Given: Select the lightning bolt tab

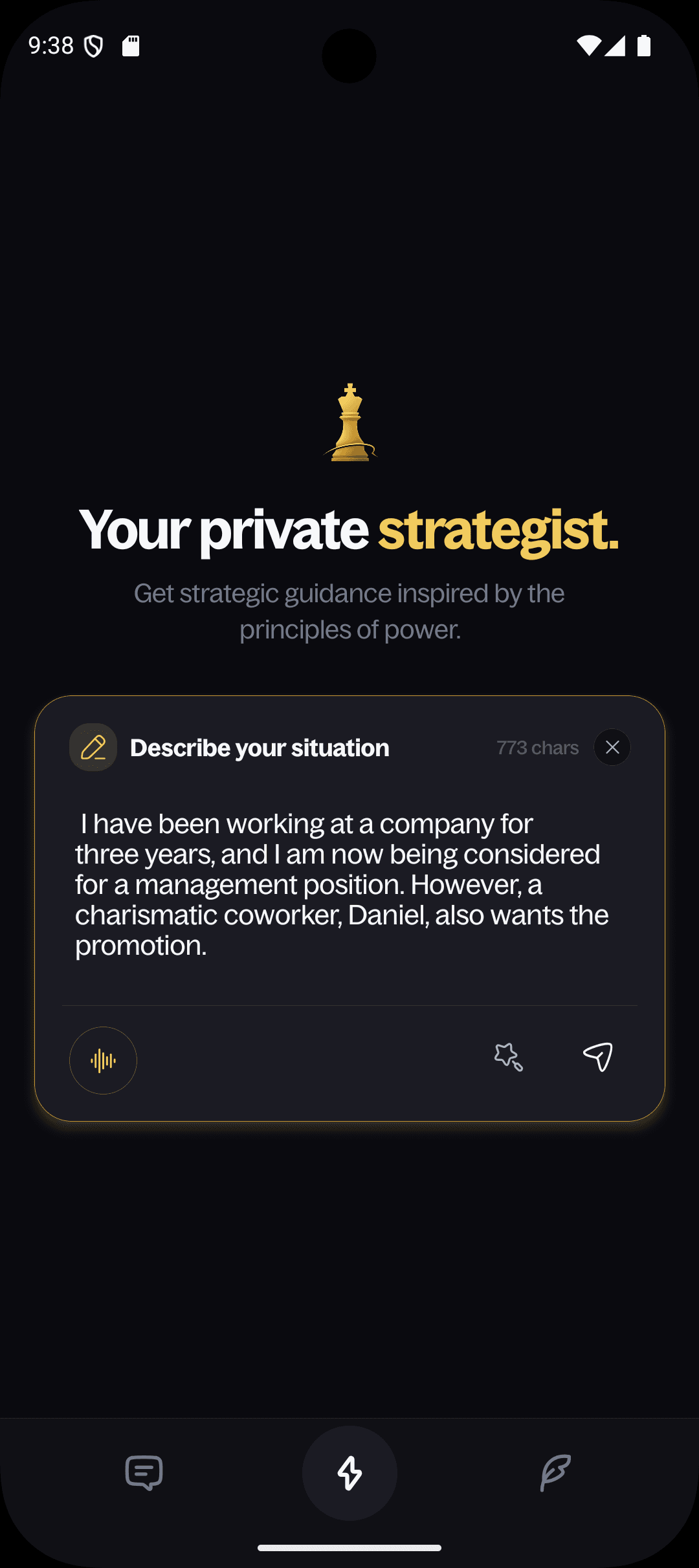Looking at the screenshot, I should point(349,1473).
